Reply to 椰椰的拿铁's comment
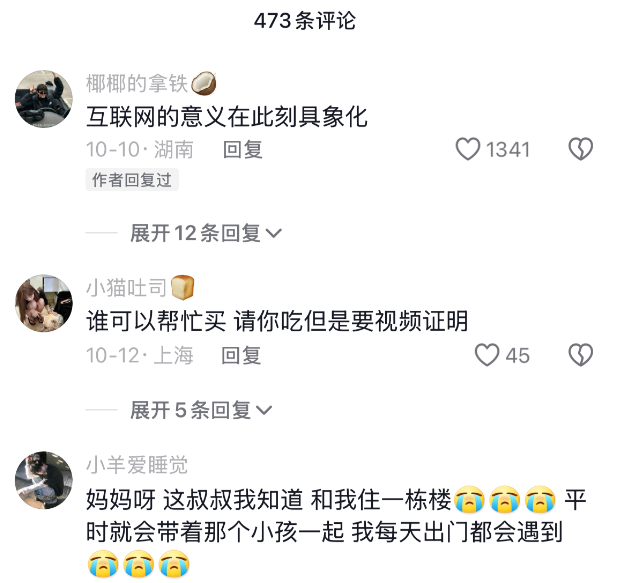 tap(242, 150)
